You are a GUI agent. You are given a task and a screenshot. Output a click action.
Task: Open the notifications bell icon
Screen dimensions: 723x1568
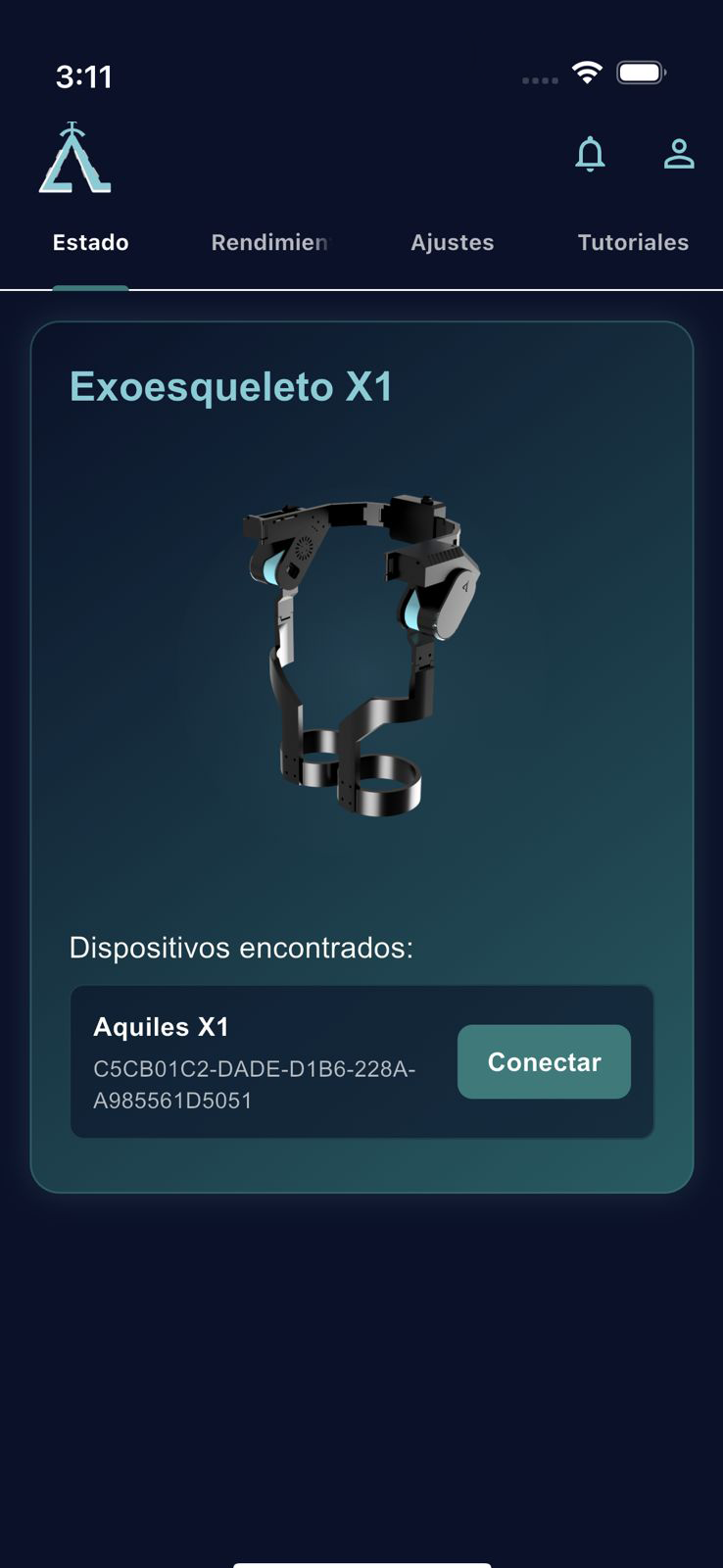pyautogui.click(x=590, y=155)
